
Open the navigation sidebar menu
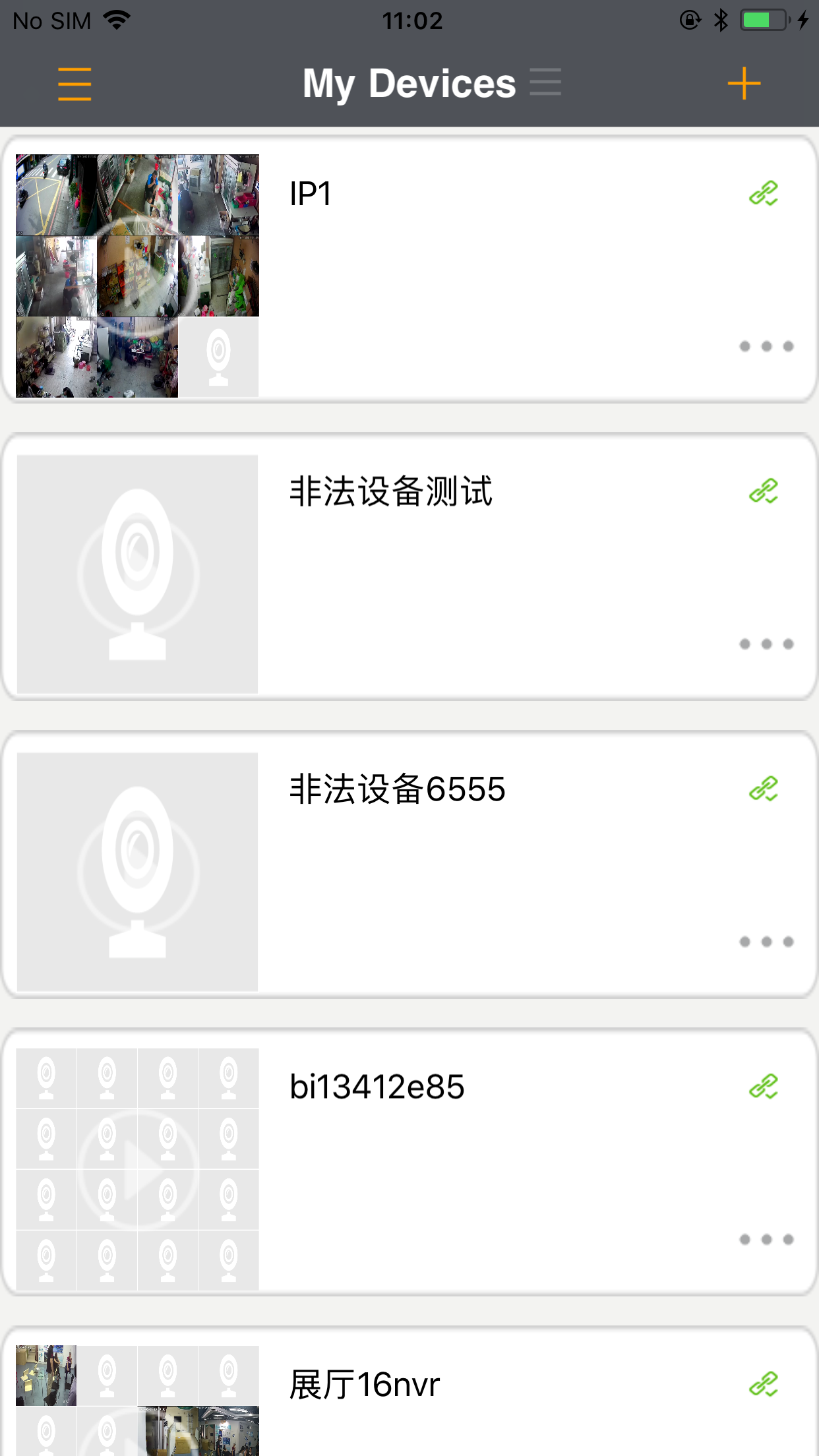click(x=75, y=84)
